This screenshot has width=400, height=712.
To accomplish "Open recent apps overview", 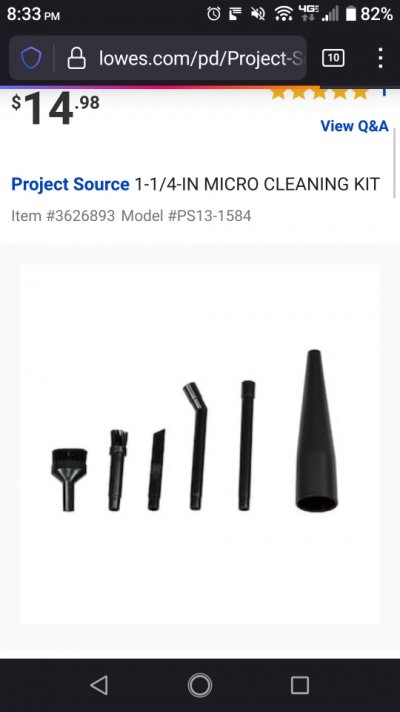I will coord(300,685).
